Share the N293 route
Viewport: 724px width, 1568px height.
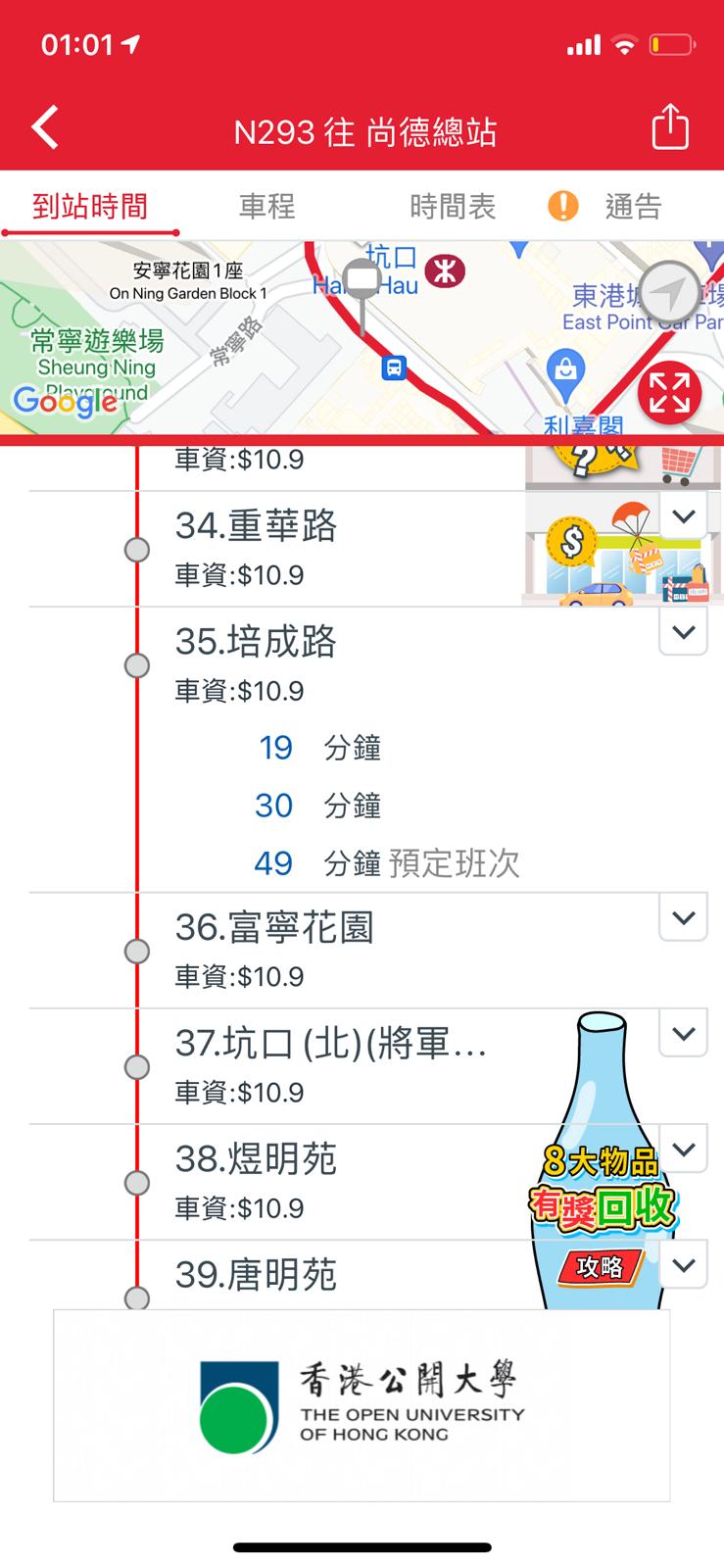point(670,128)
